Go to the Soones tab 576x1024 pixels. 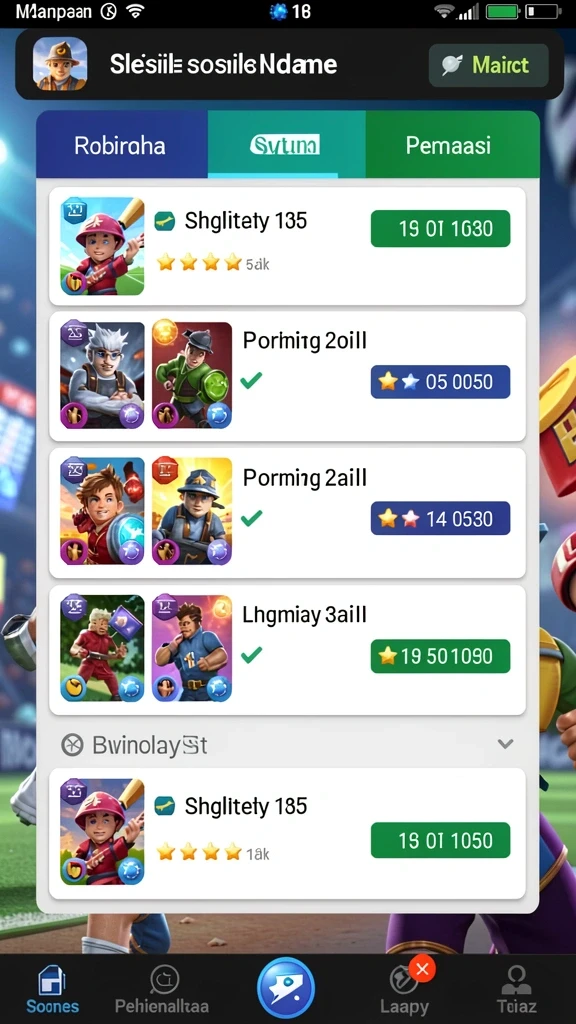pos(52,989)
